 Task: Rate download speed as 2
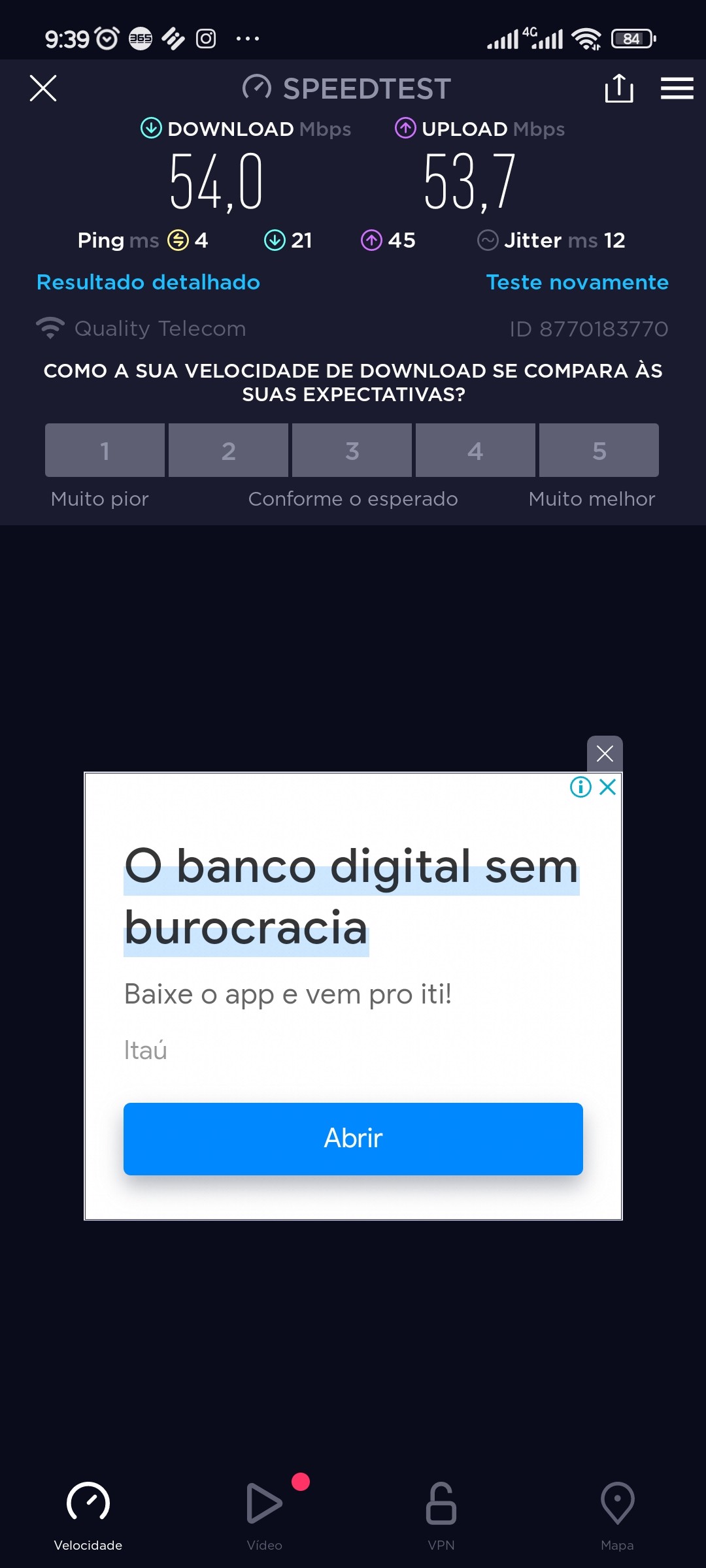click(x=228, y=450)
